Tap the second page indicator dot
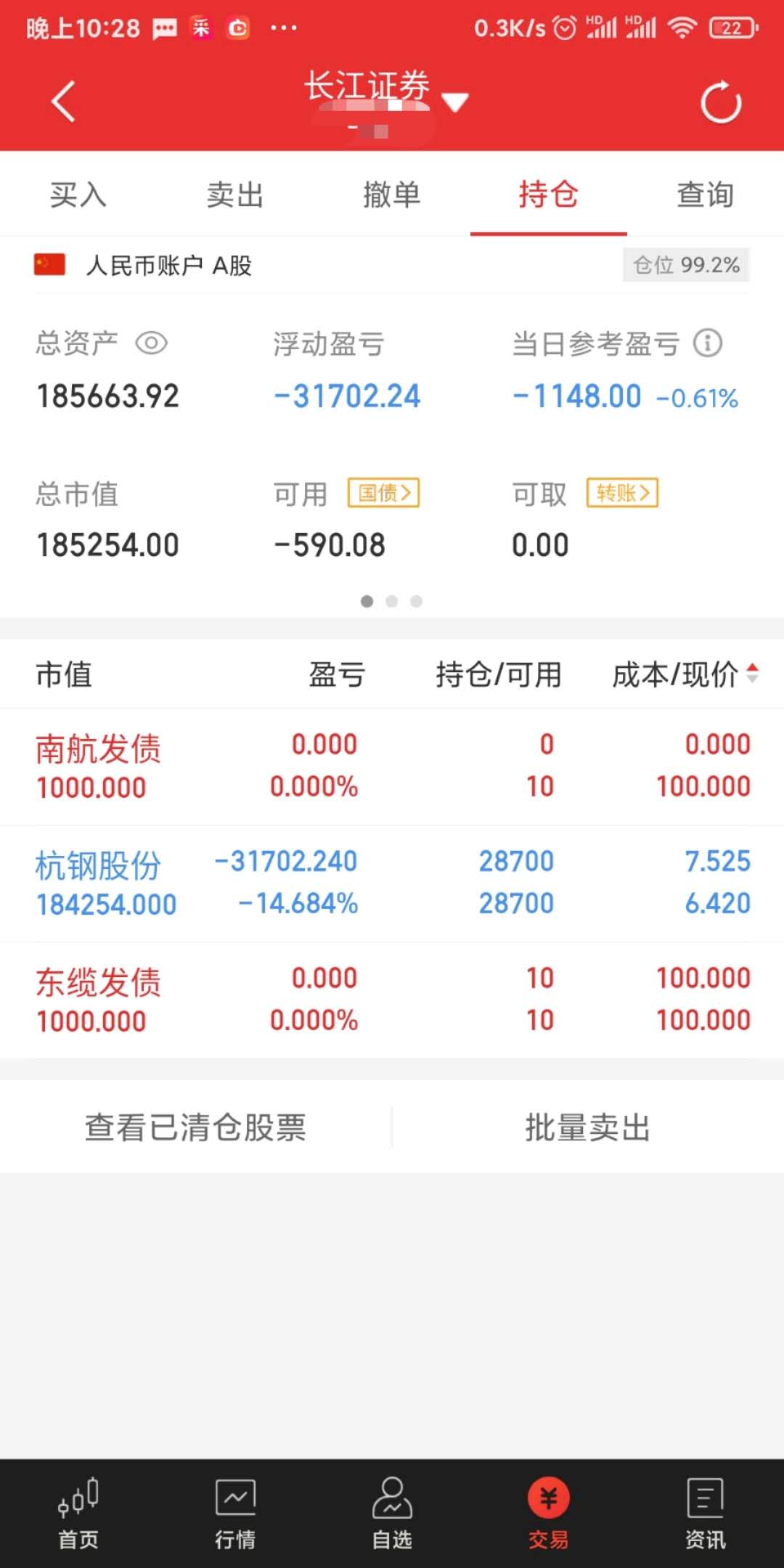This screenshot has height=1568, width=784. 392,601
